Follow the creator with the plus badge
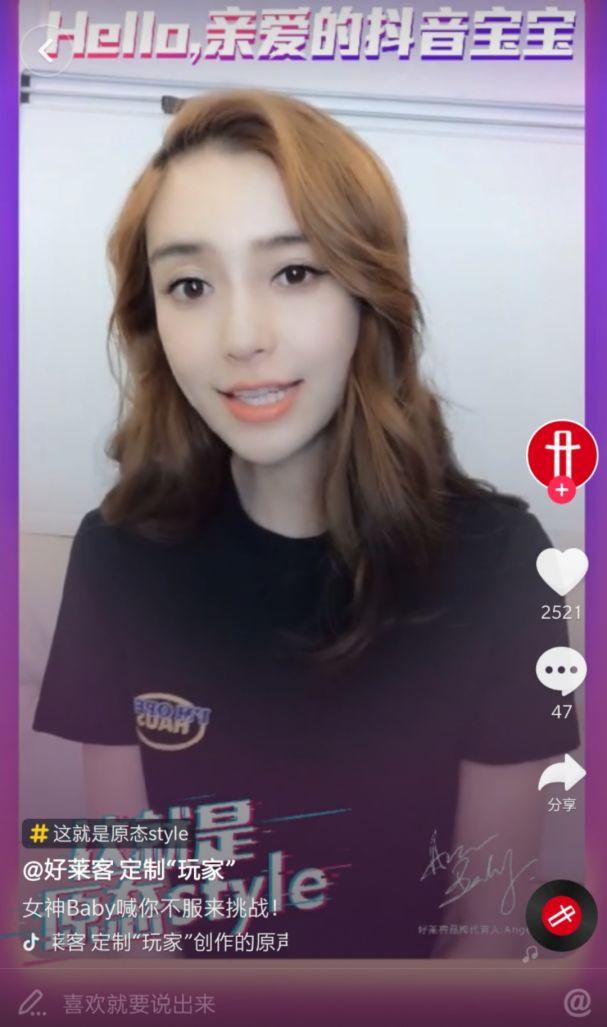607x1027 pixels. pos(561,490)
